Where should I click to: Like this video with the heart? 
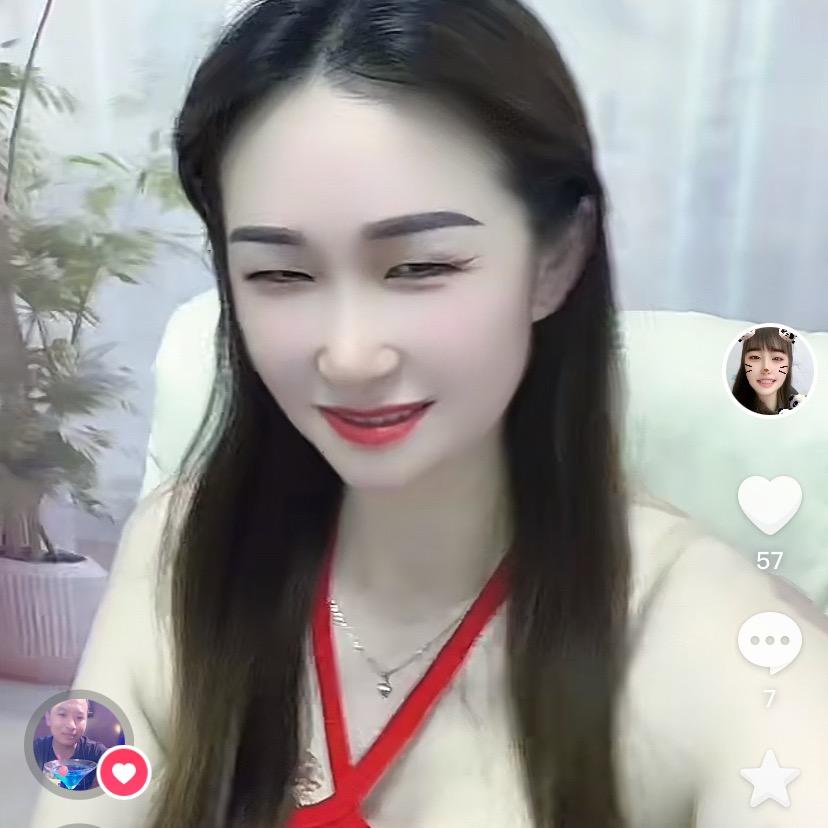tap(769, 504)
